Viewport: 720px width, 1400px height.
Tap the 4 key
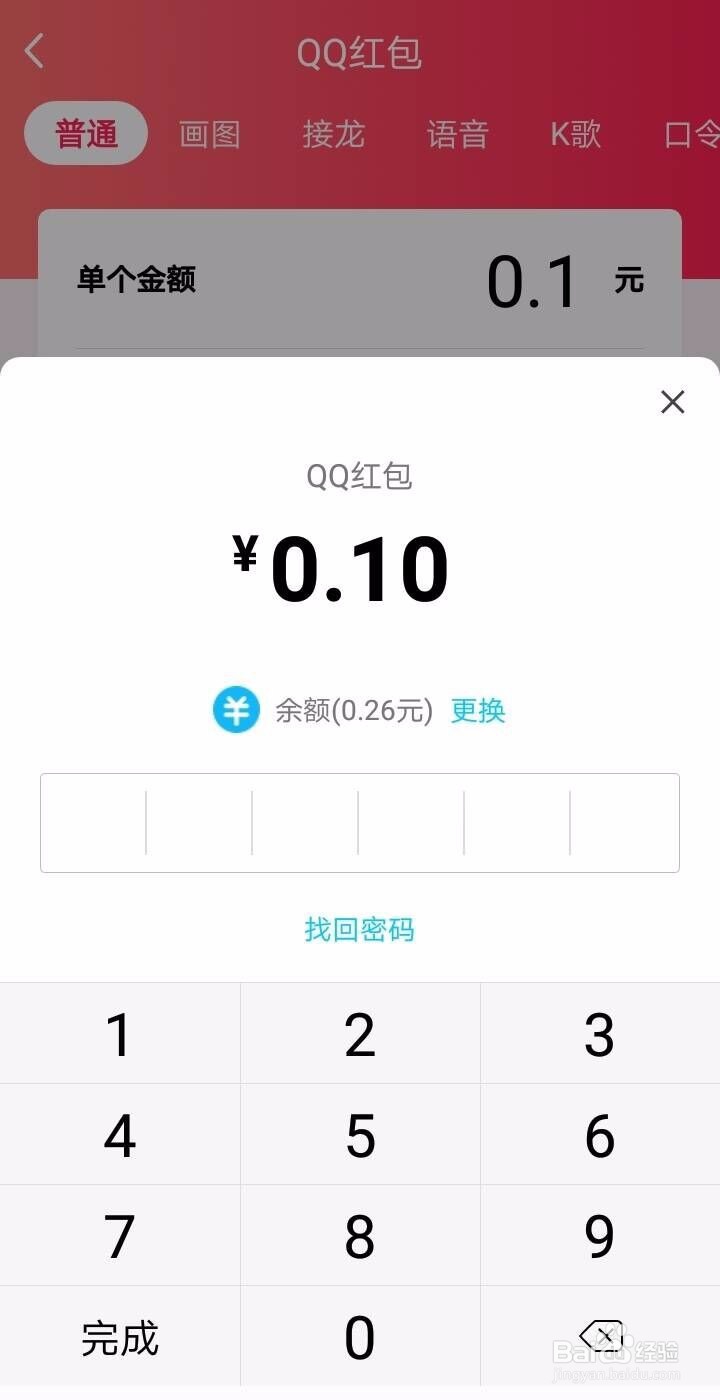[x=119, y=1135]
